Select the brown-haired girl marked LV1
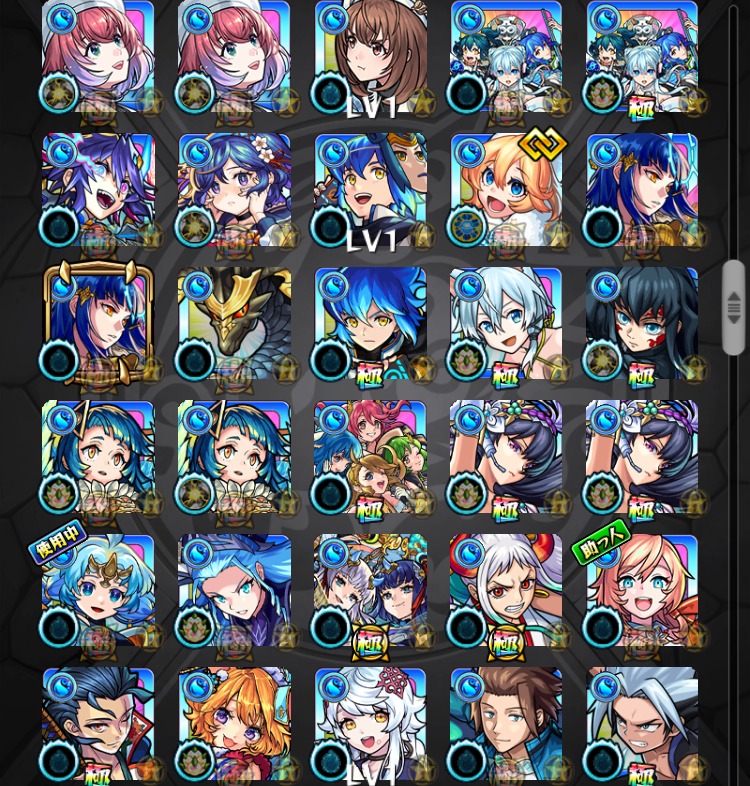The height and width of the screenshot is (786, 750). (x=371, y=55)
